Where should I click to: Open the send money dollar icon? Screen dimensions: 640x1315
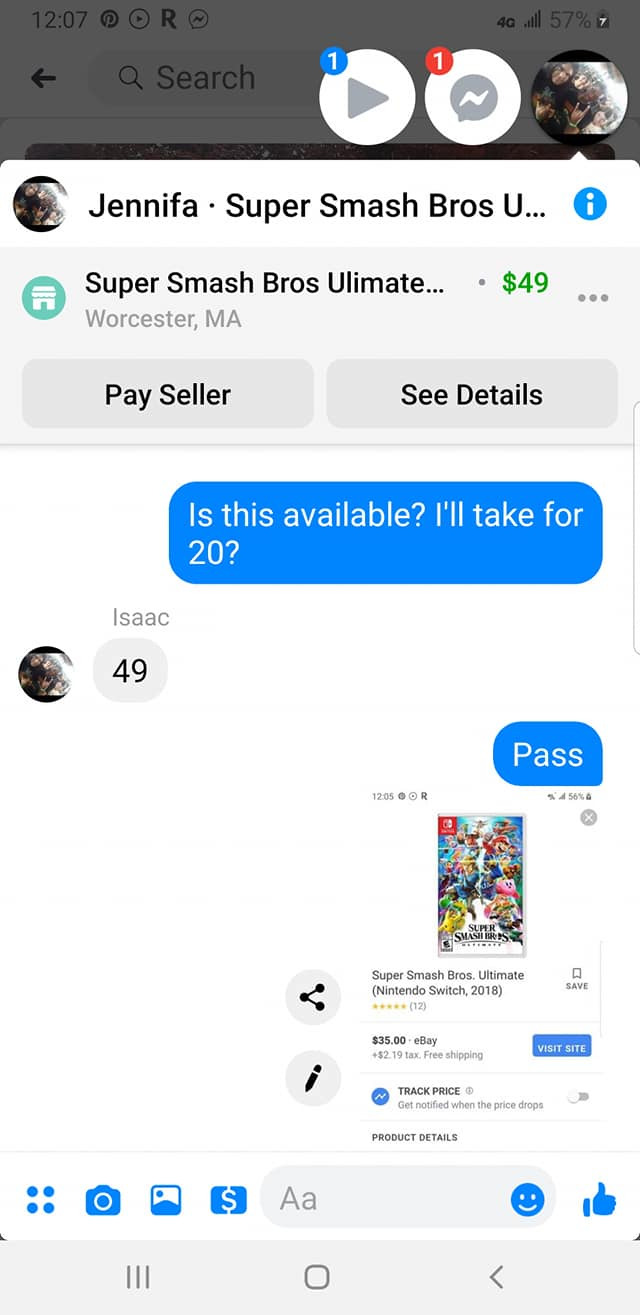(x=227, y=1199)
